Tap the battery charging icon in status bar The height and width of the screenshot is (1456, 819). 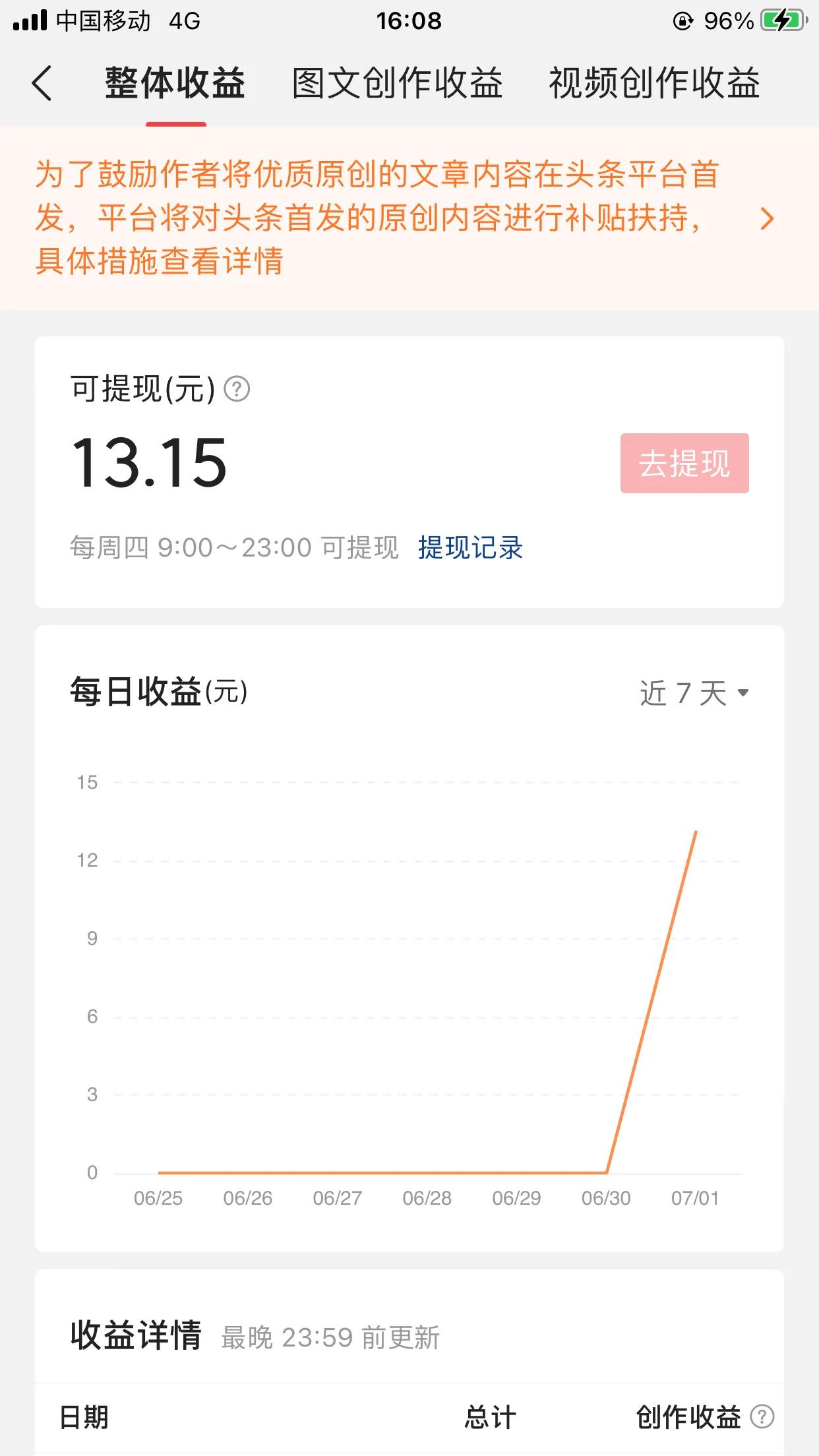click(x=781, y=21)
